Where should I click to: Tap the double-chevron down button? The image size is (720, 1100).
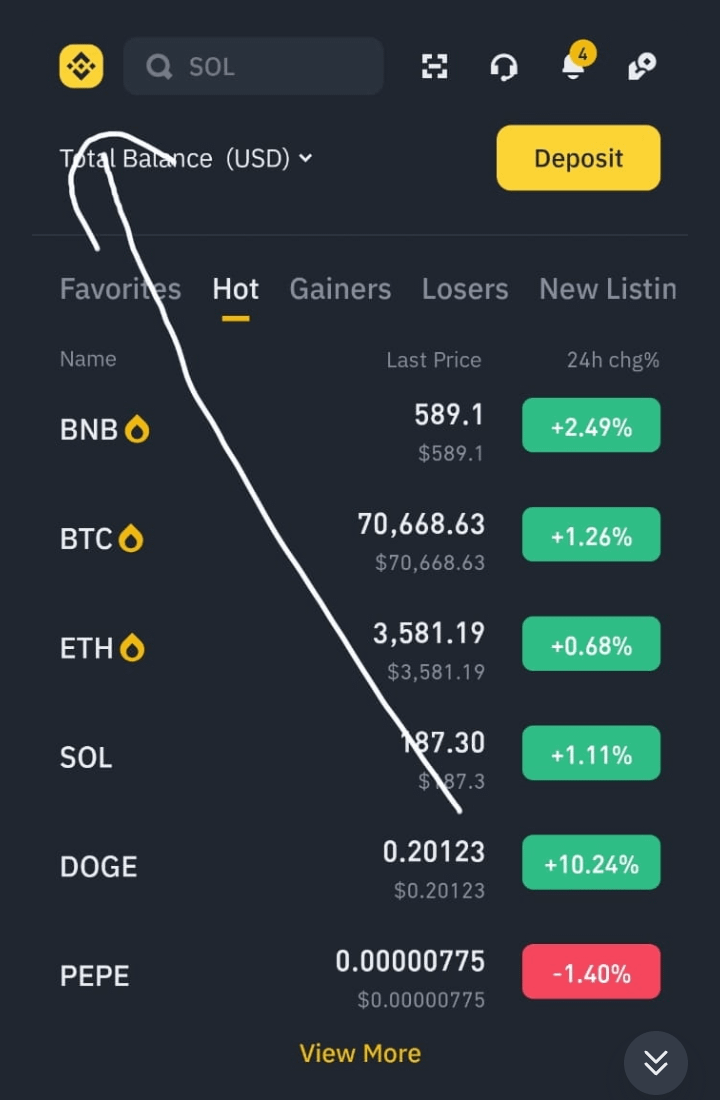coord(656,1062)
